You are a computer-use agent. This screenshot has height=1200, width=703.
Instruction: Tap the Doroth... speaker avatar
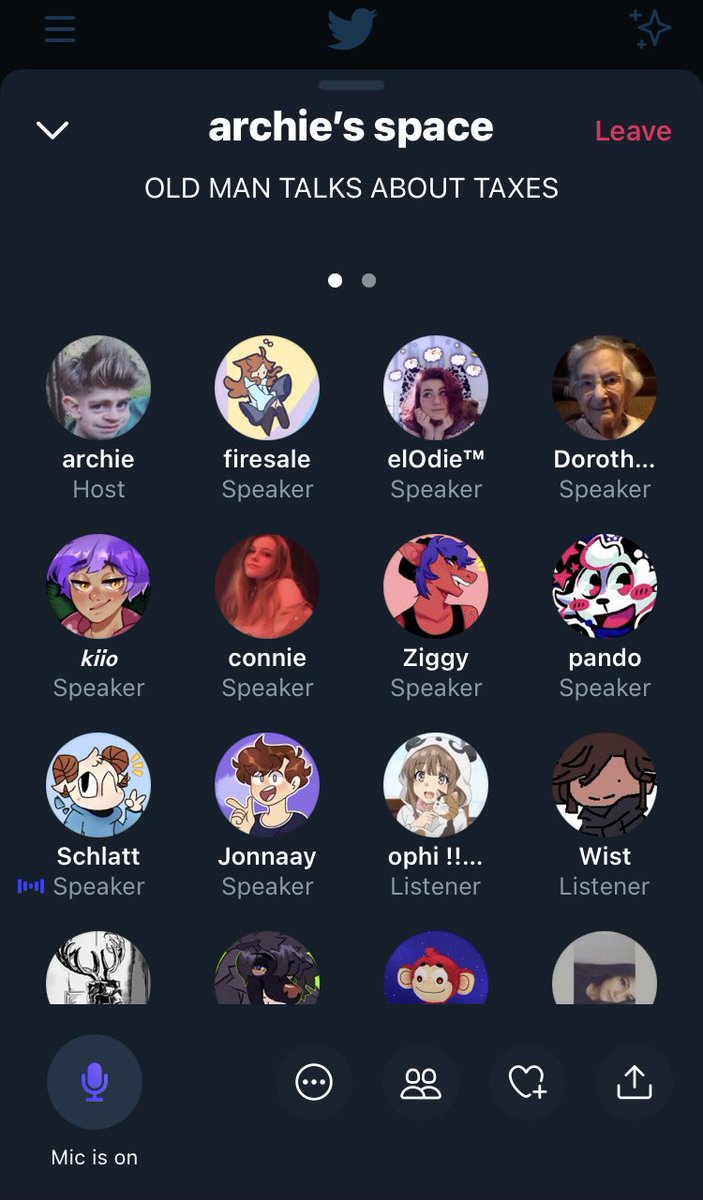604,387
